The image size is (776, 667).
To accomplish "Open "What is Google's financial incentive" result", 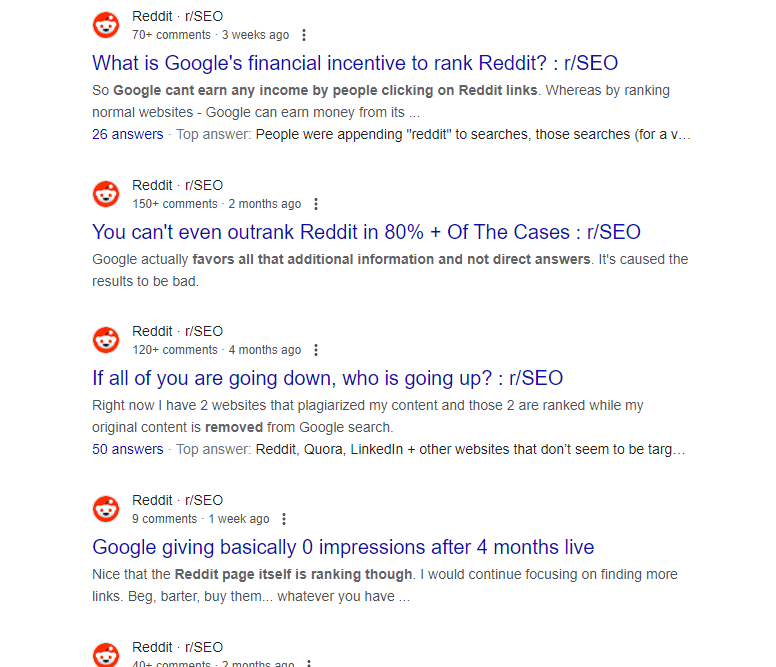I will pos(355,63).
